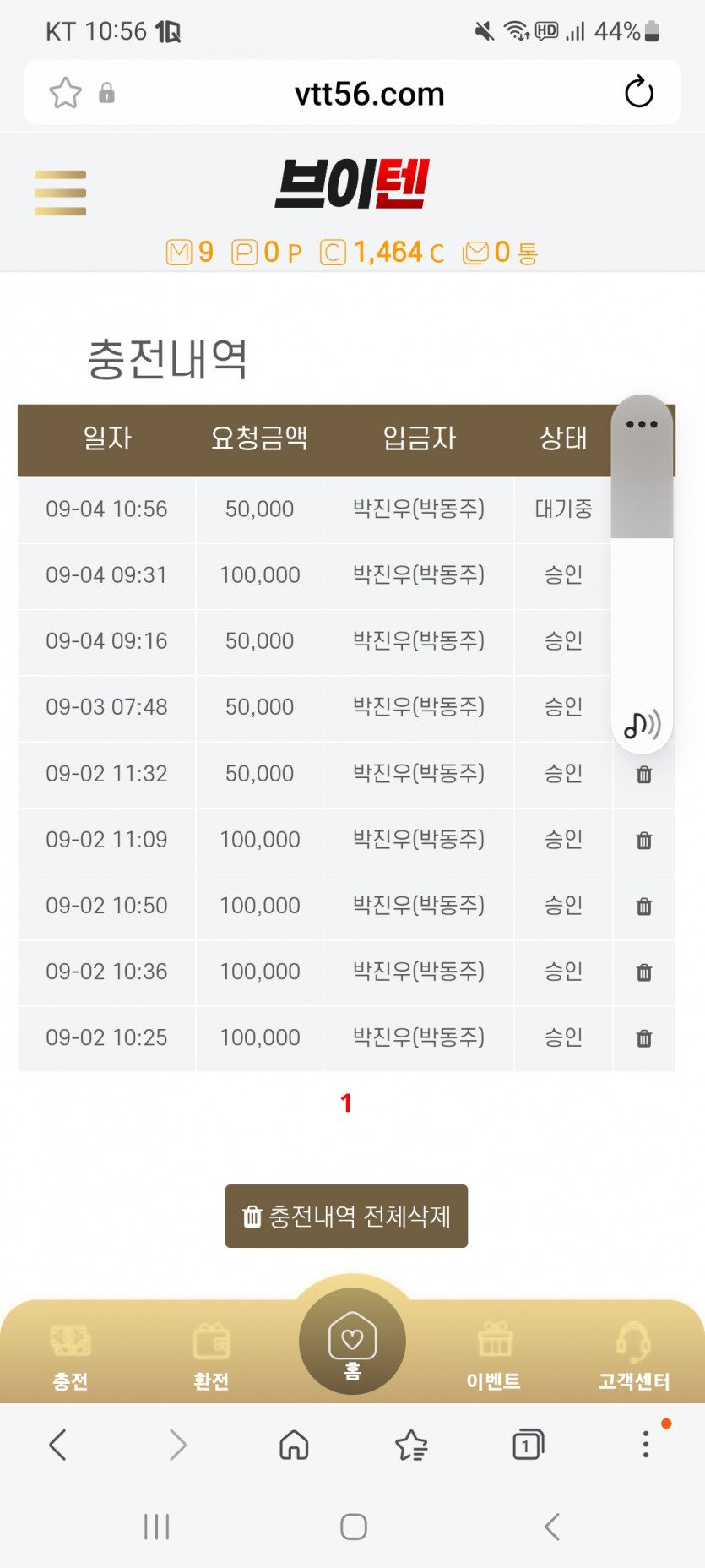
Task: Open the hamburger menu
Action: (x=60, y=193)
